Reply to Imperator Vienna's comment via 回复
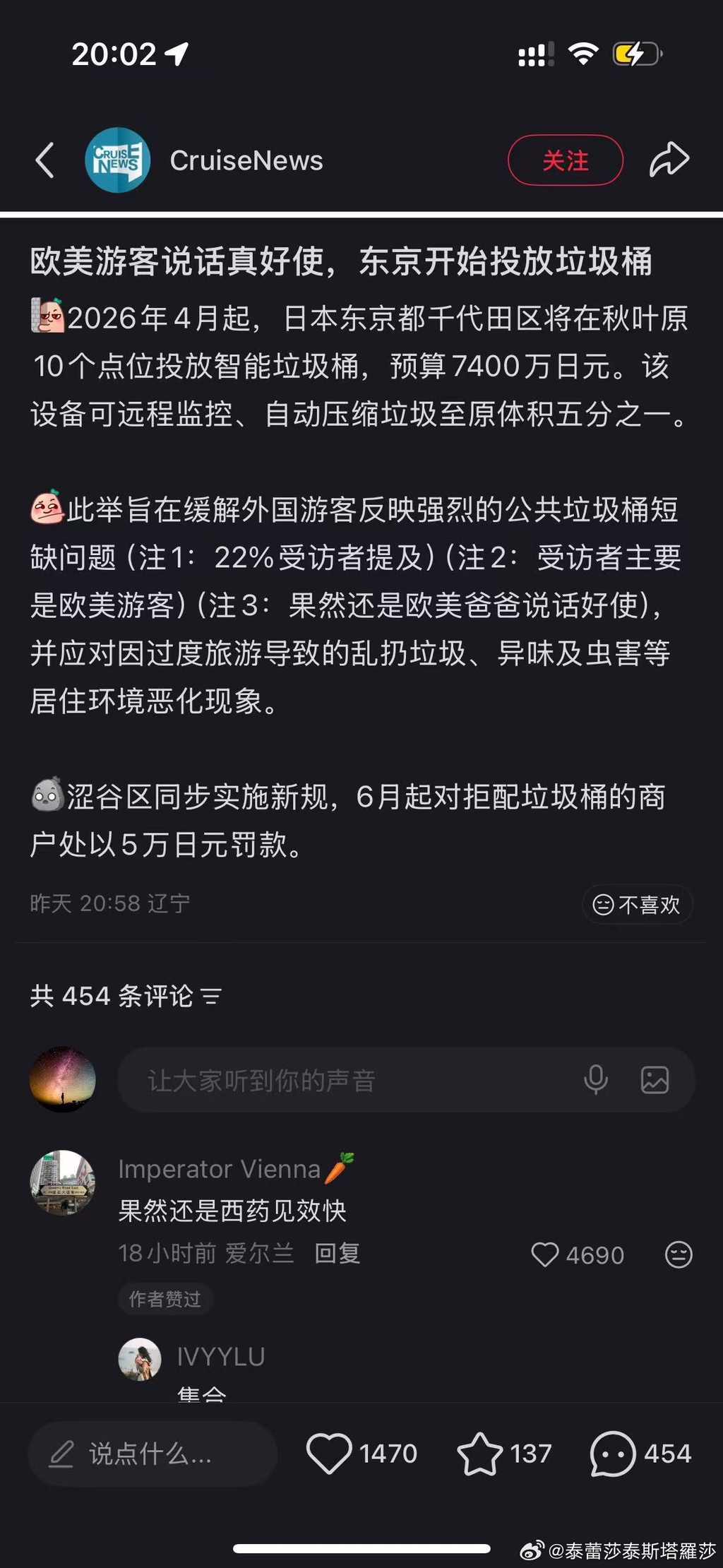Screen dimensions: 723x1568 (337, 1254)
